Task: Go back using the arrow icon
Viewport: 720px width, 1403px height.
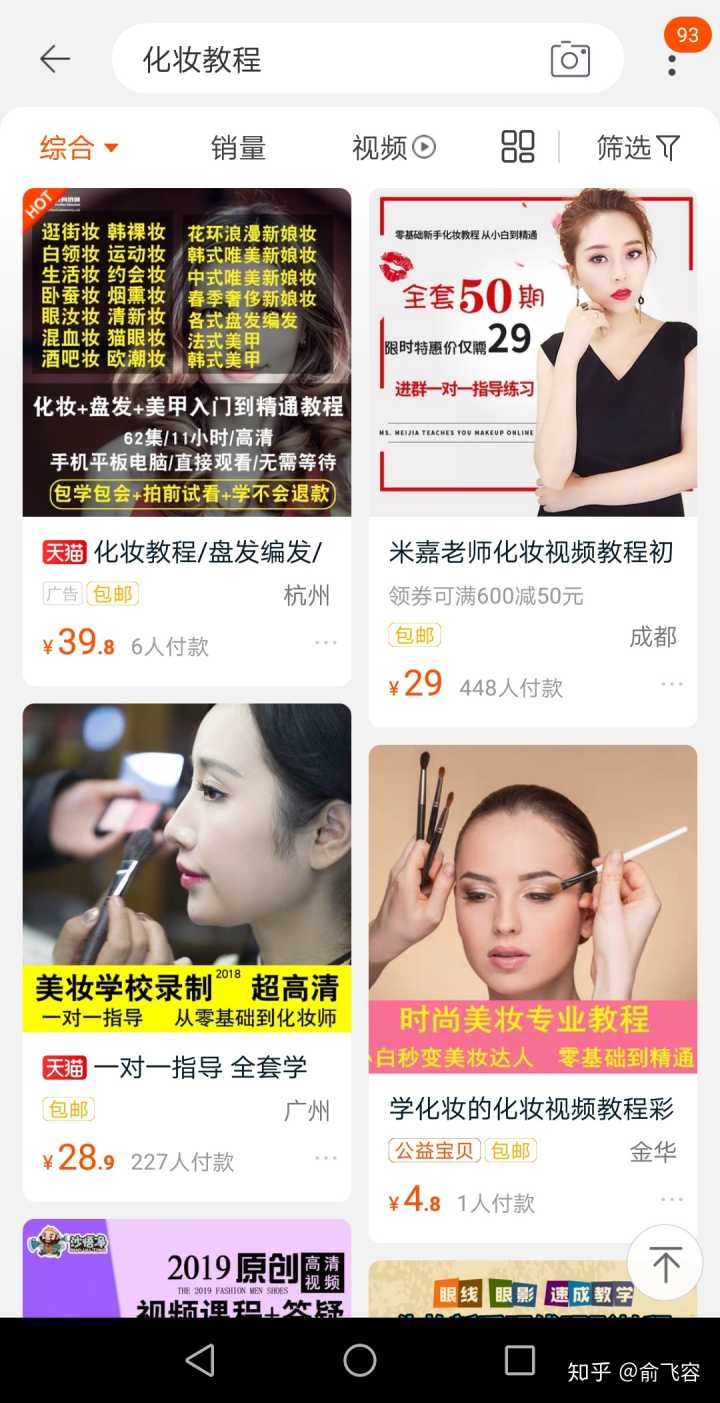Action: [x=54, y=59]
